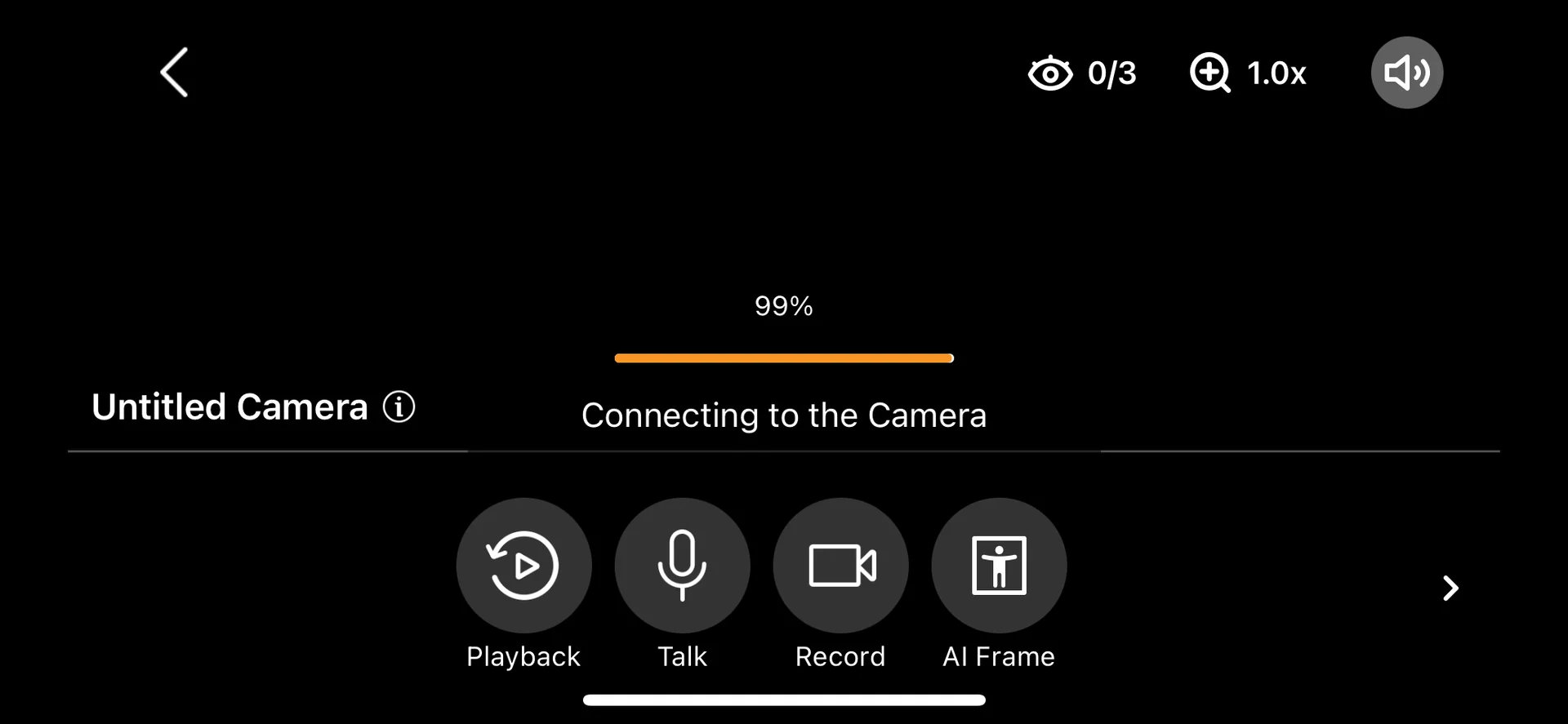
Task: Open Playback recordings
Action: [x=523, y=566]
